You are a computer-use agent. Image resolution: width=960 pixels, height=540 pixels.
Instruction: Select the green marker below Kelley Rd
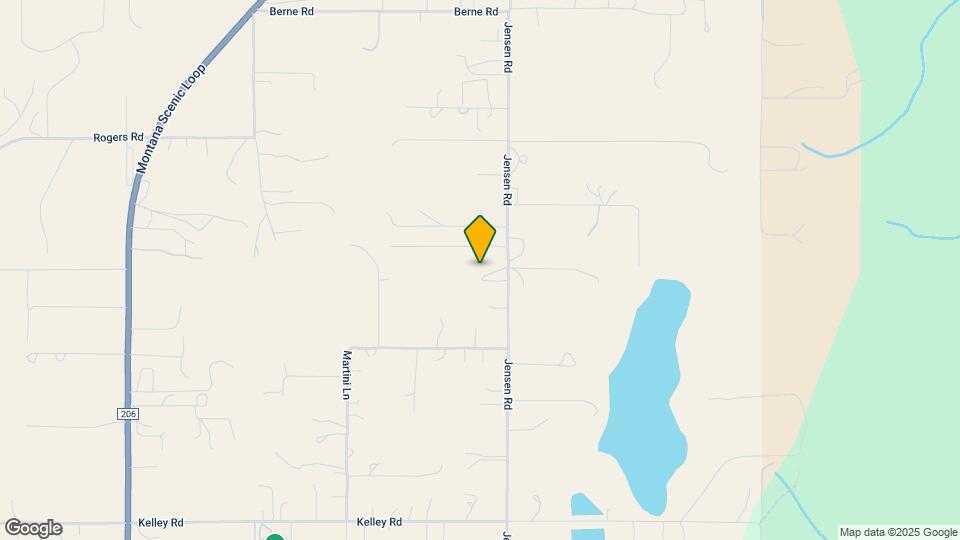coord(275,537)
